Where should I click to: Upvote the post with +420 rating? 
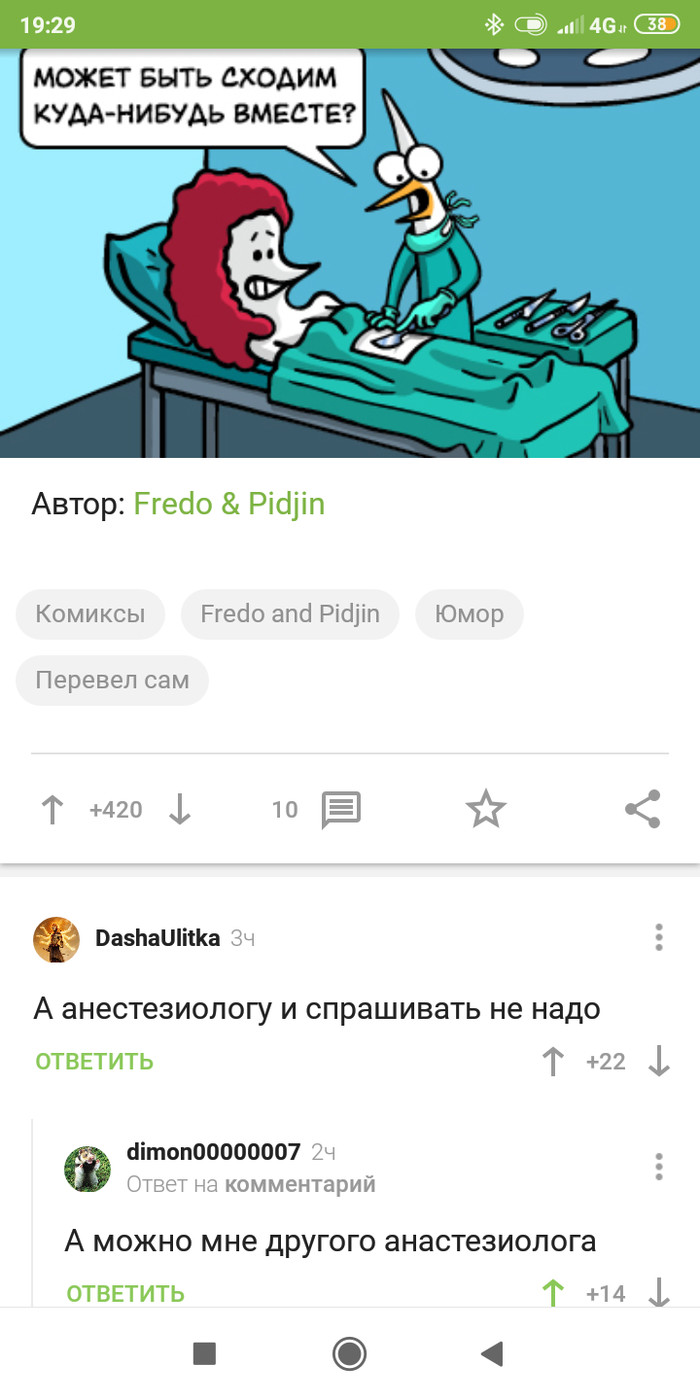[52, 809]
